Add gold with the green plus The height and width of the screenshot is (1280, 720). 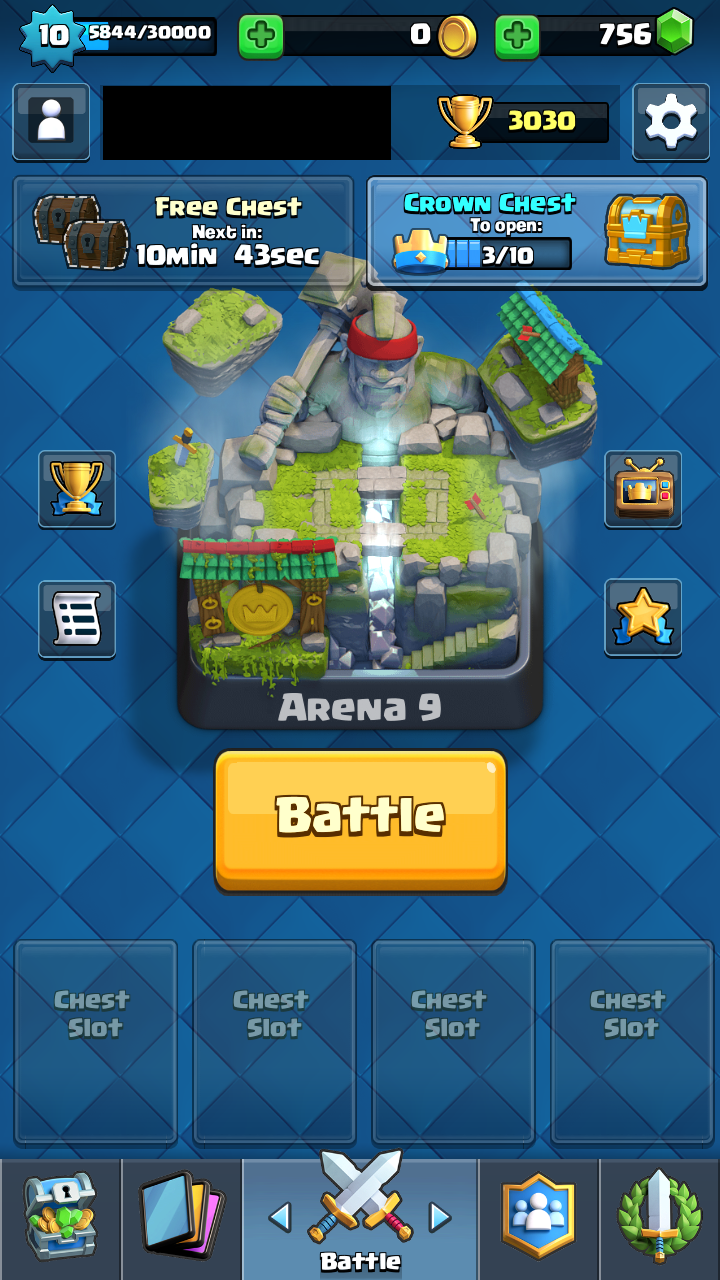click(260, 36)
